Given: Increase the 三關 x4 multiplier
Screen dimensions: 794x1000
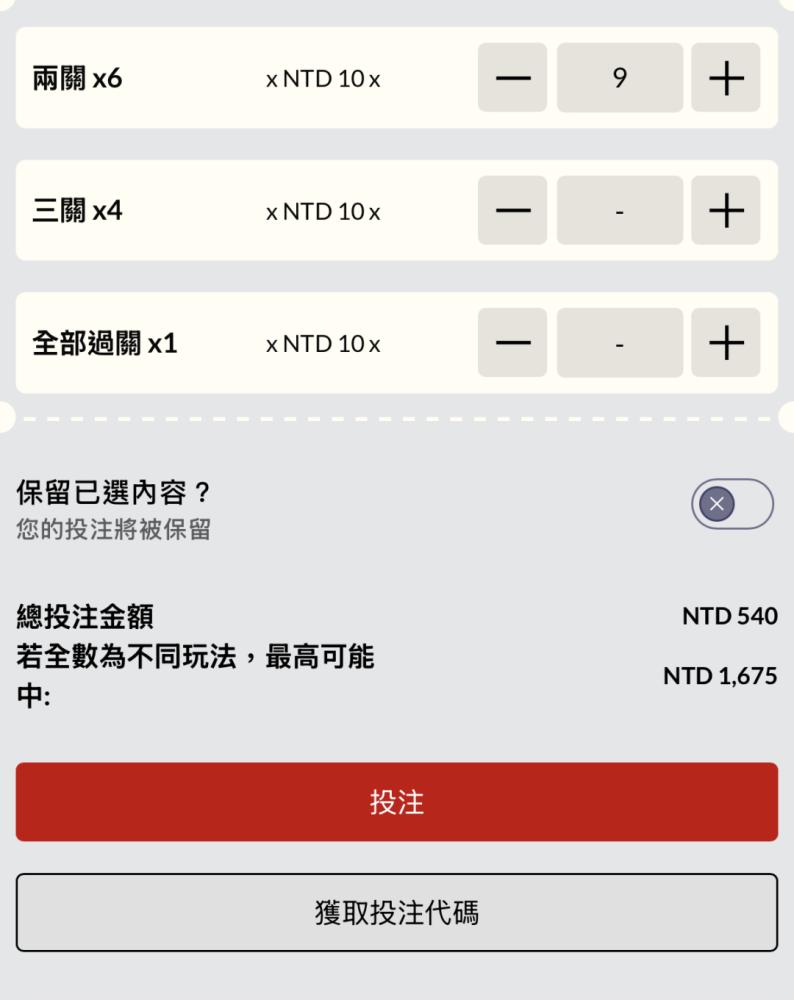Looking at the screenshot, I should [726, 210].
